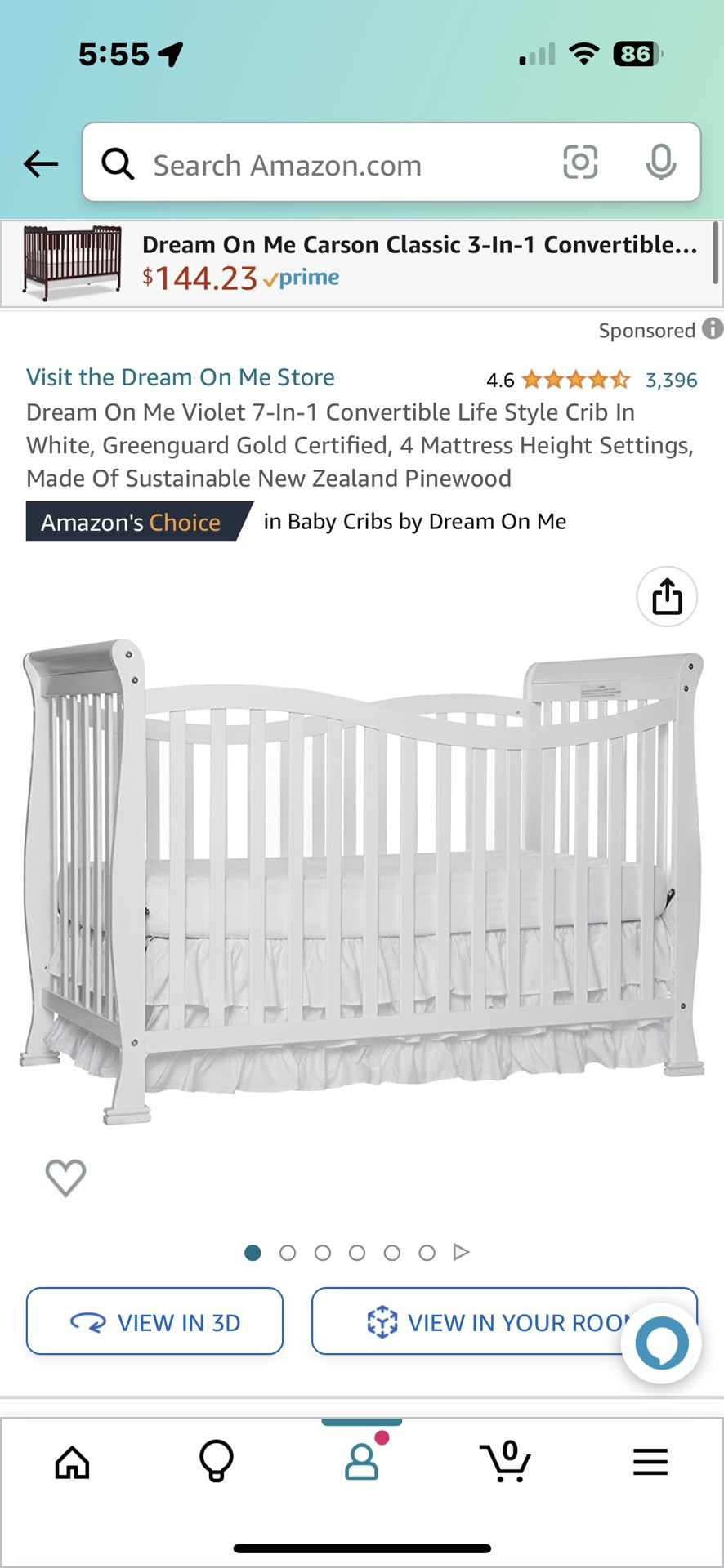
Task: Visit the Dream On Me Store
Action: pyautogui.click(x=181, y=377)
